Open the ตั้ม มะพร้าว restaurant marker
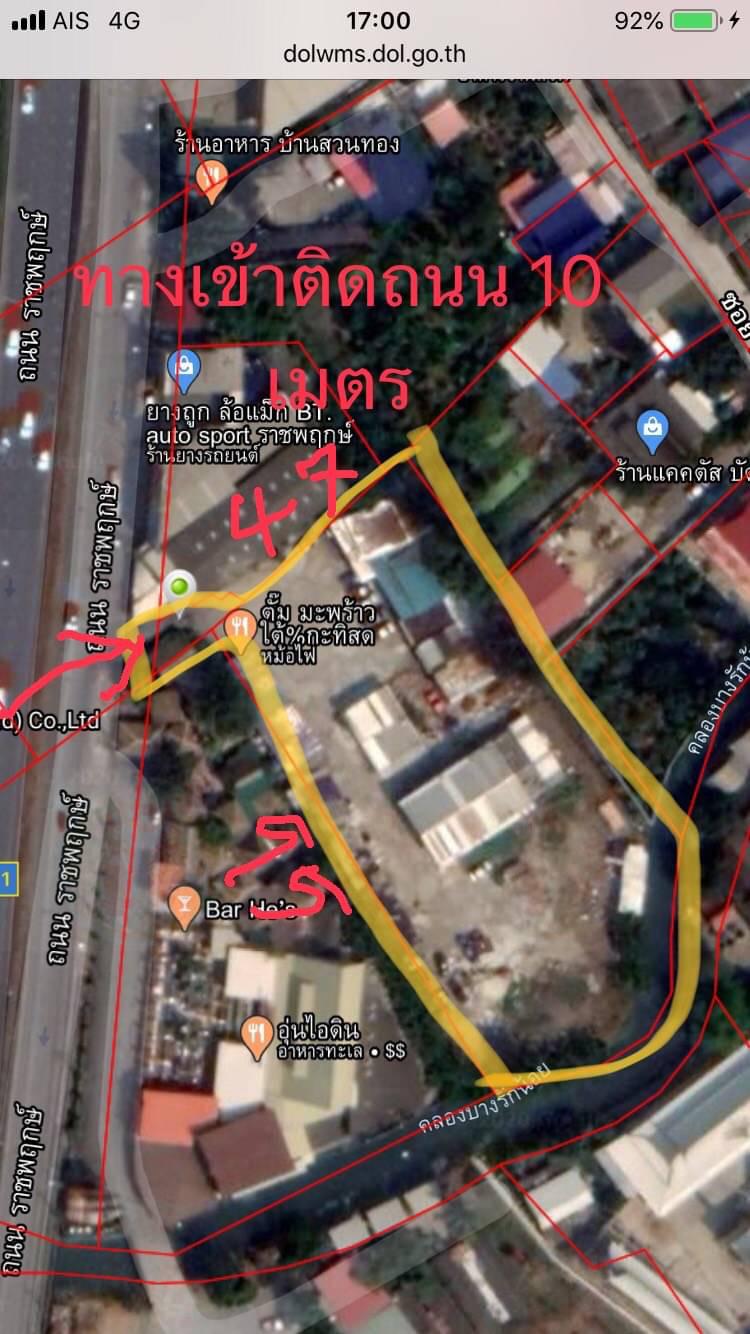The width and height of the screenshot is (750, 1334). tap(239, 630)
